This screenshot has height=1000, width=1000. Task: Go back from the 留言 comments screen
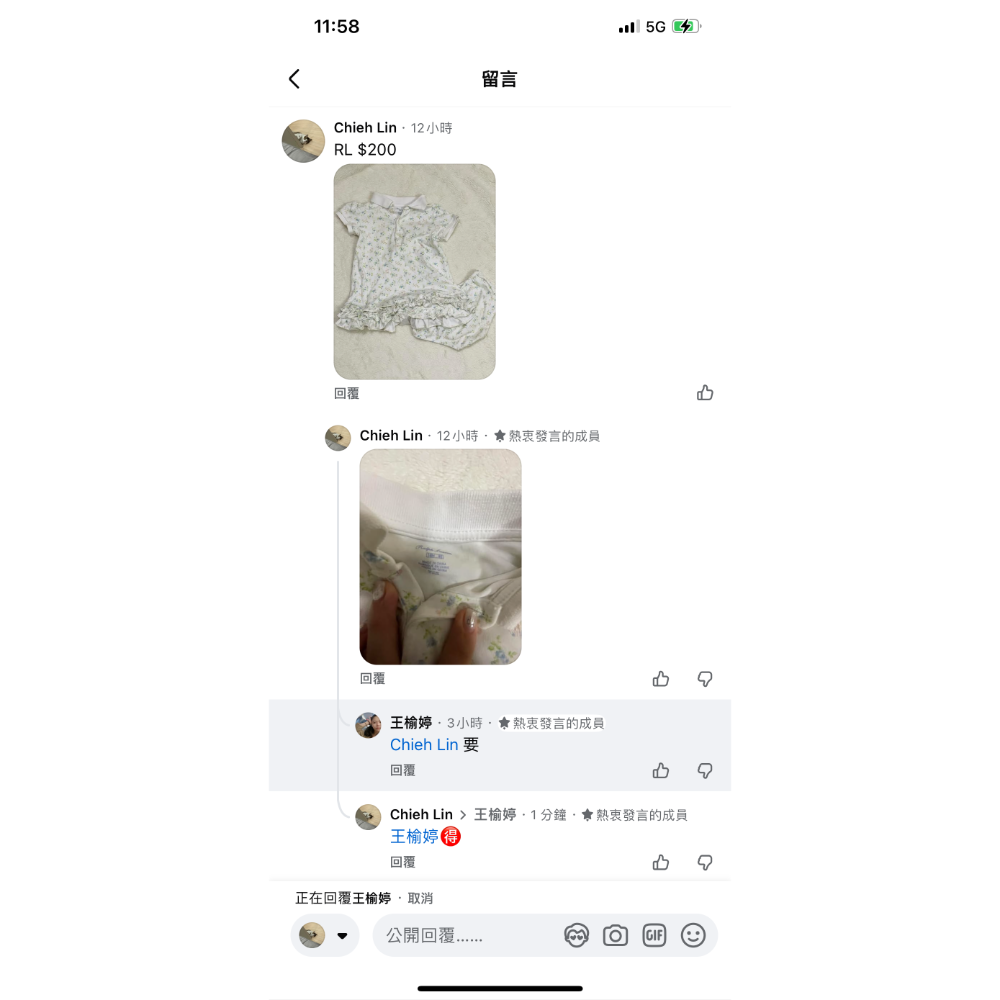pyautogui.click(x=294, y=79)
